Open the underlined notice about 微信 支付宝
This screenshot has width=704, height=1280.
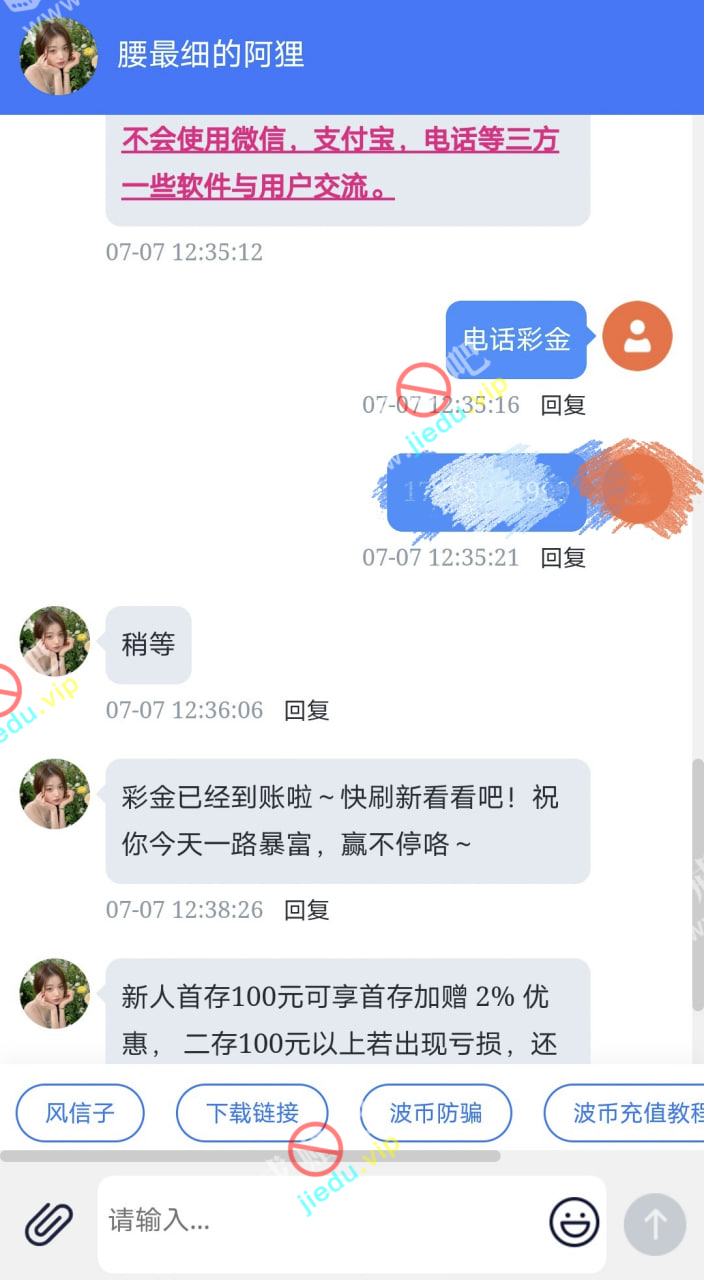(340, 162)
